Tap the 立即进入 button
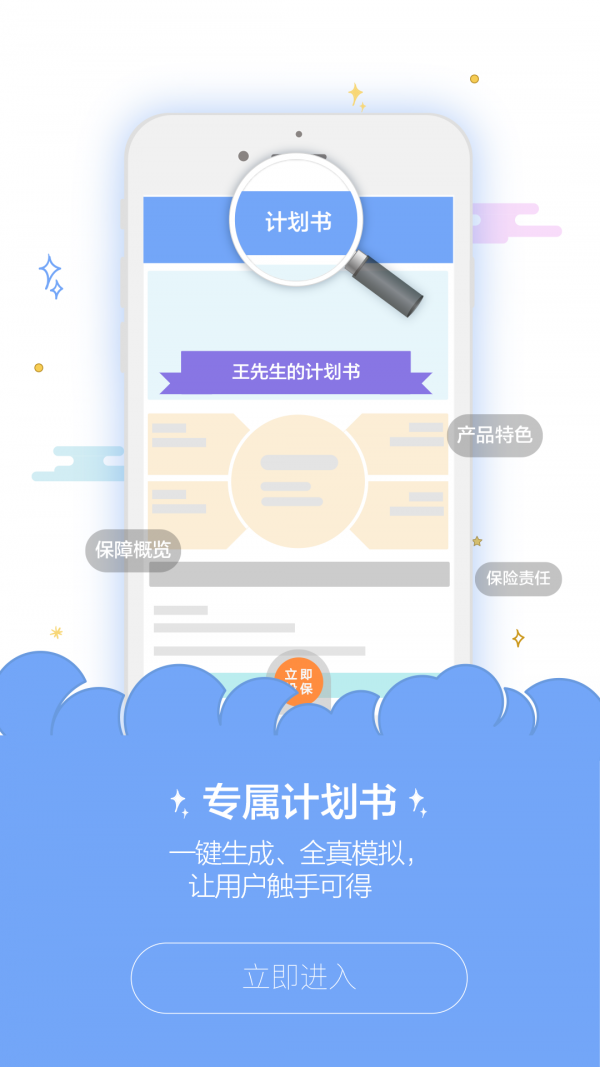The image size is (600, 1067). 299,978
